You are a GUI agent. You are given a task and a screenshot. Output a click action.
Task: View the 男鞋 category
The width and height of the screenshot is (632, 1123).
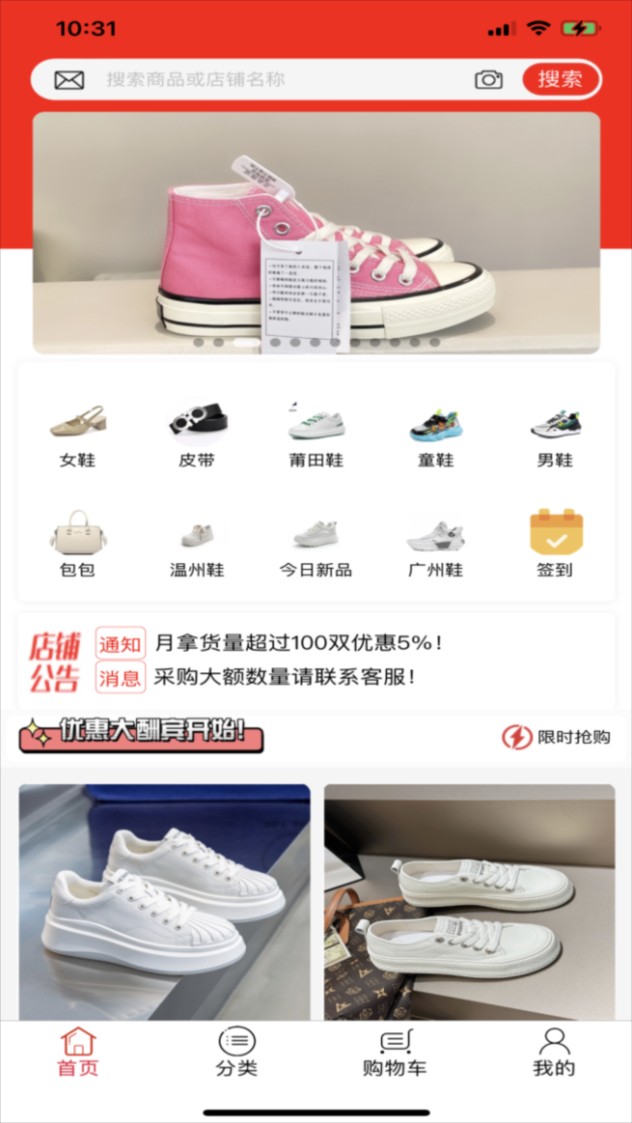point(555,437)
